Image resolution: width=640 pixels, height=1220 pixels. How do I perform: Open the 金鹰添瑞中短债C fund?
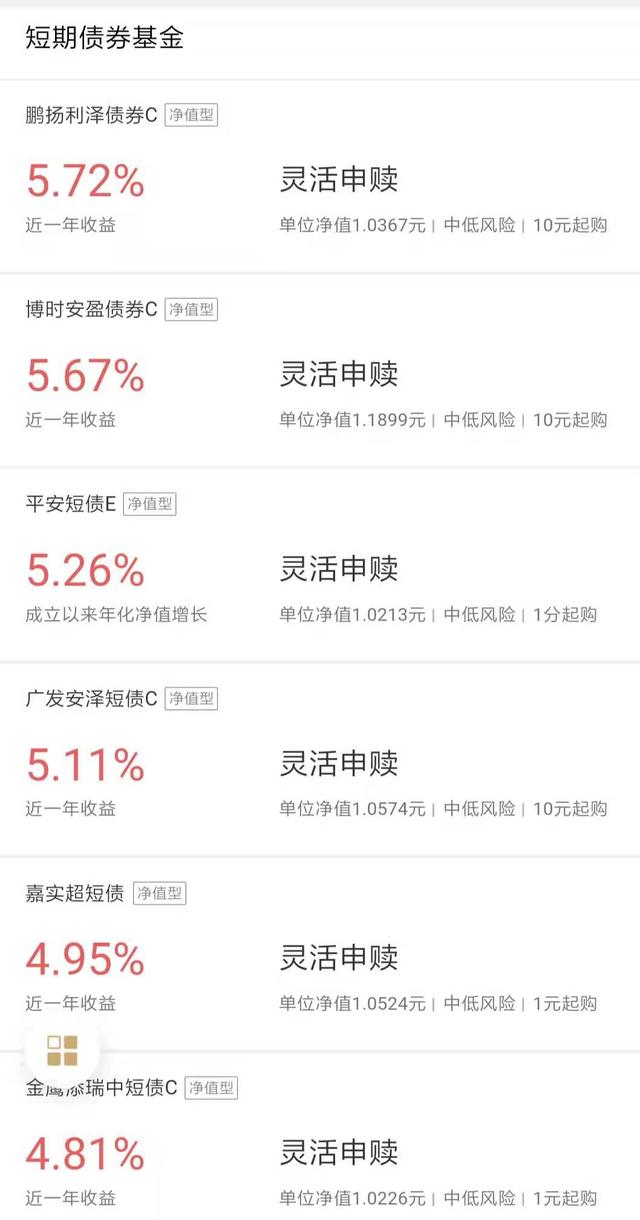(x=320, y=1136)
